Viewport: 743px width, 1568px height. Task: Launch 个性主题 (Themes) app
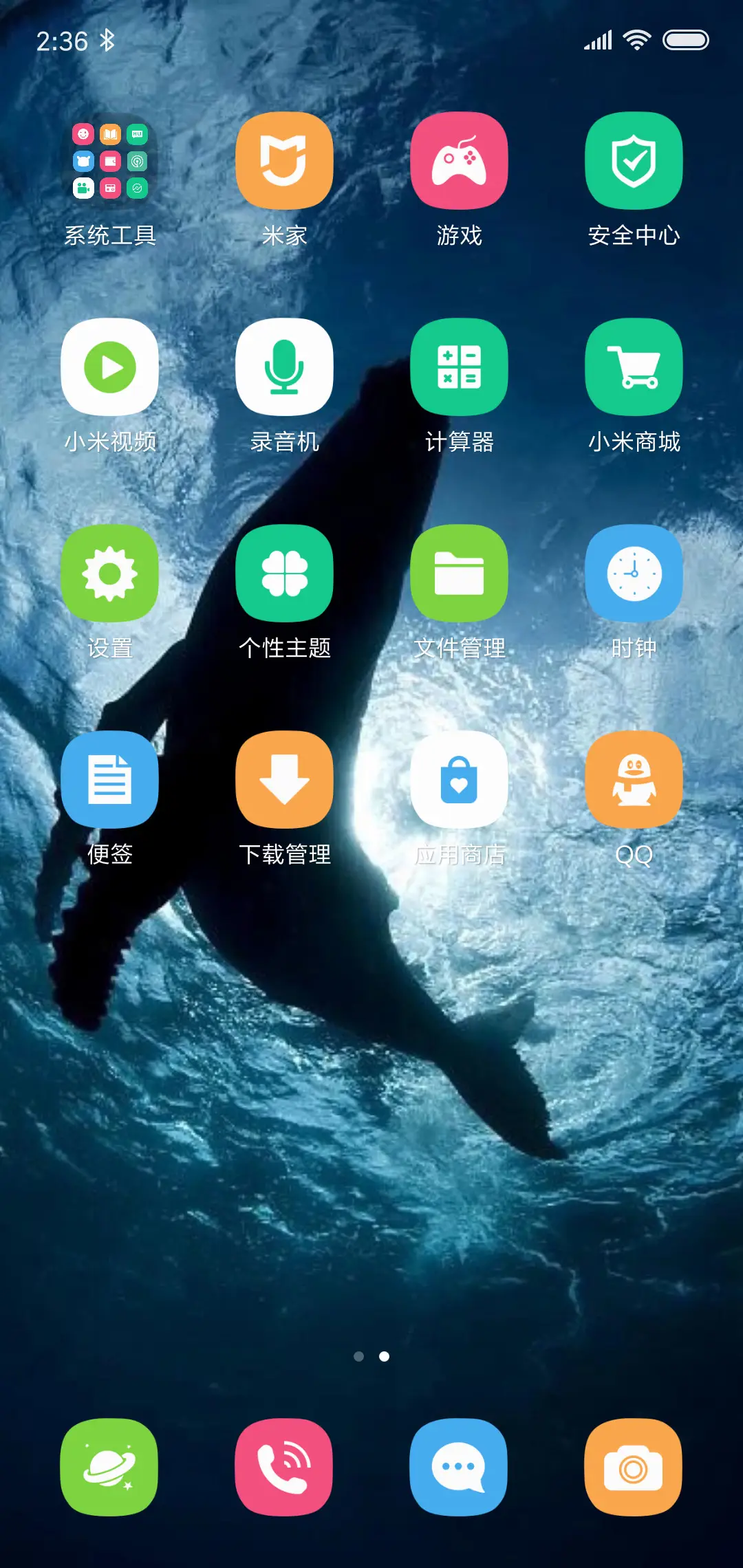(x=284, y=573)
